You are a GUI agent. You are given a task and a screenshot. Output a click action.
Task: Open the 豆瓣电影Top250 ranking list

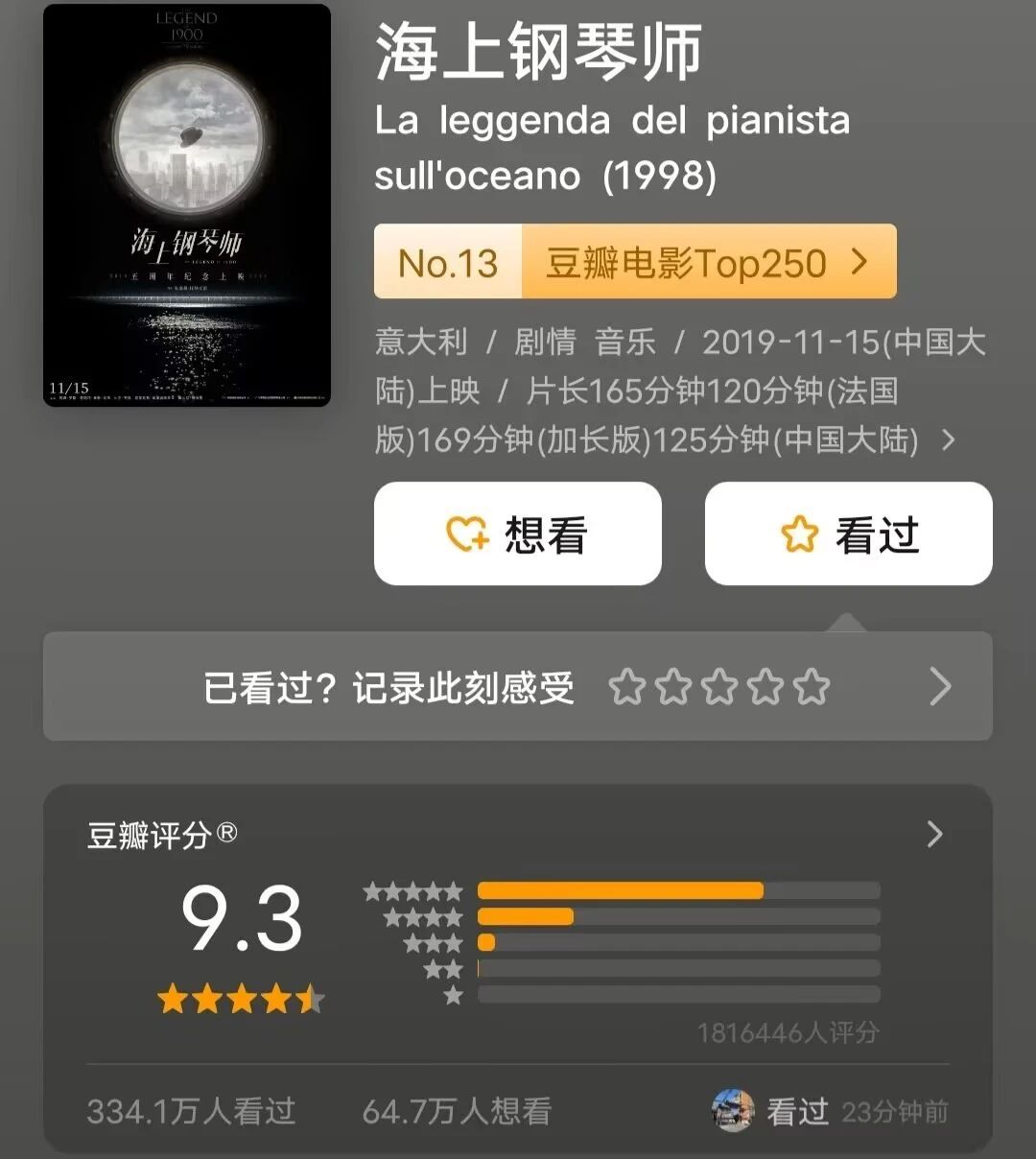(708, 262)
